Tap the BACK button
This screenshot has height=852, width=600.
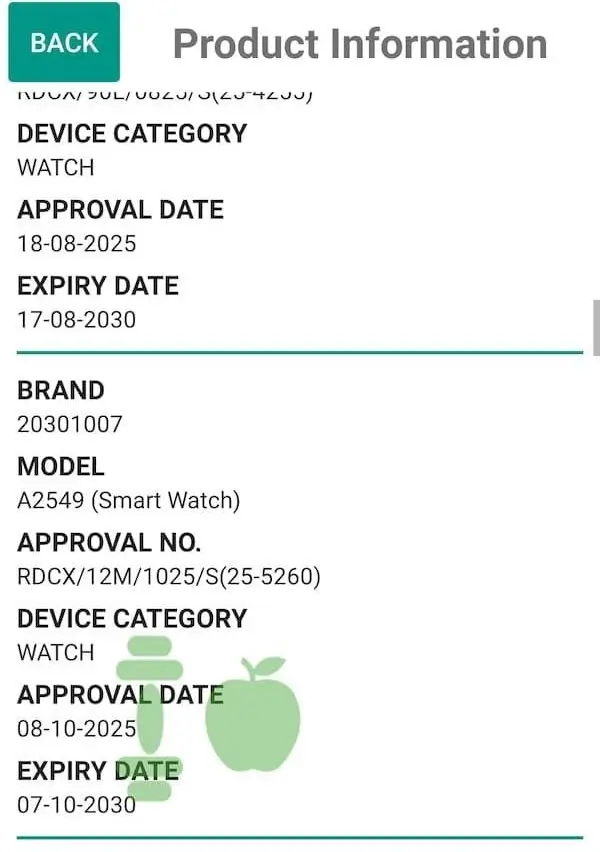64,43
